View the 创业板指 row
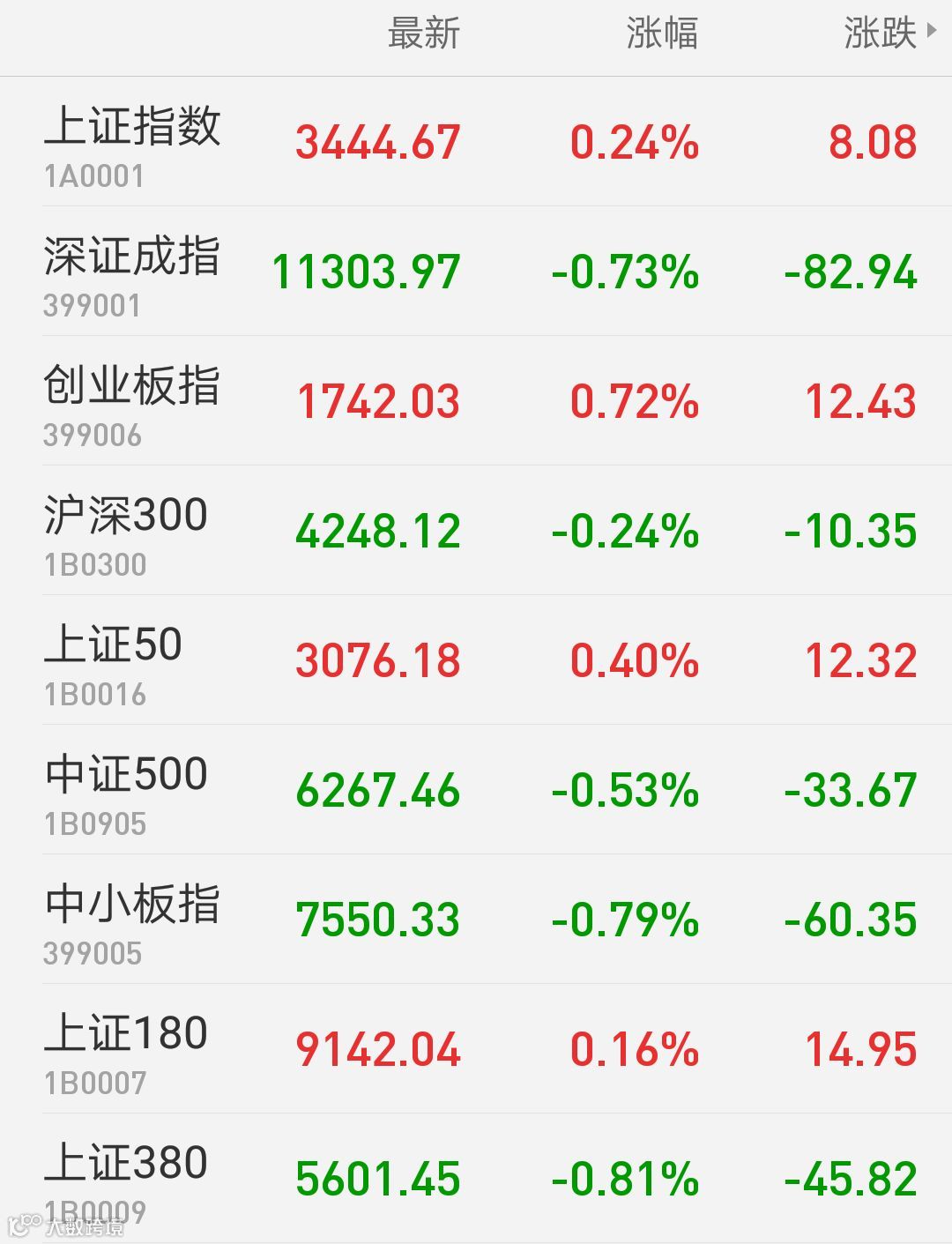952x1244 pixels. [x=476, y=401]
